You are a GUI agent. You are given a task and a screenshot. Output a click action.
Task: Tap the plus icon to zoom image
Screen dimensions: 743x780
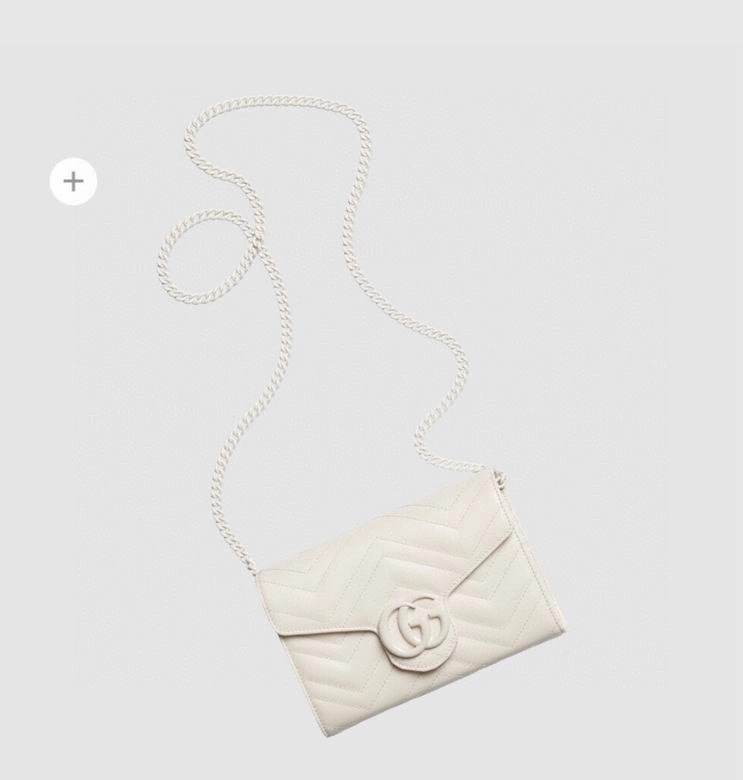pos(73,182)
